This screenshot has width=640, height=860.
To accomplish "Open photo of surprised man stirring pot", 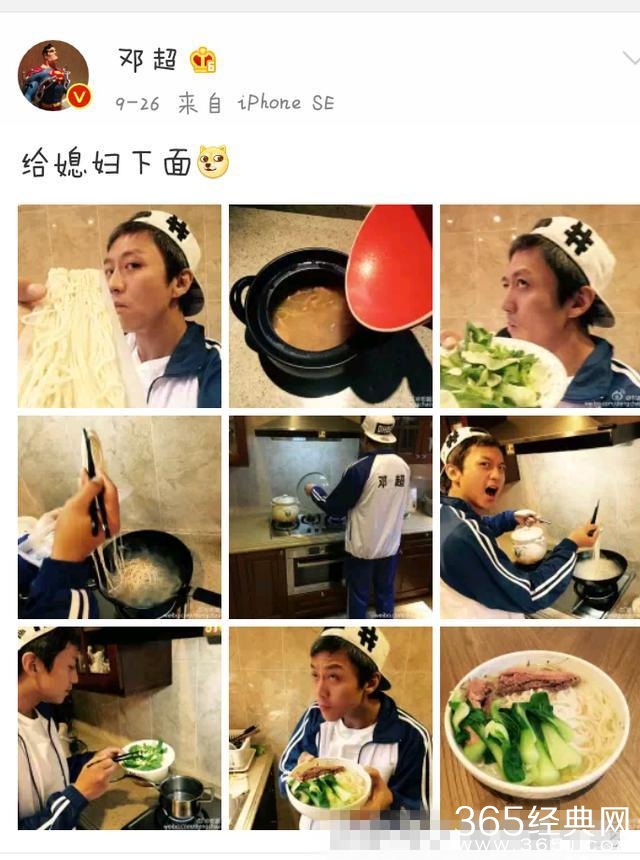I will [540, 517].
